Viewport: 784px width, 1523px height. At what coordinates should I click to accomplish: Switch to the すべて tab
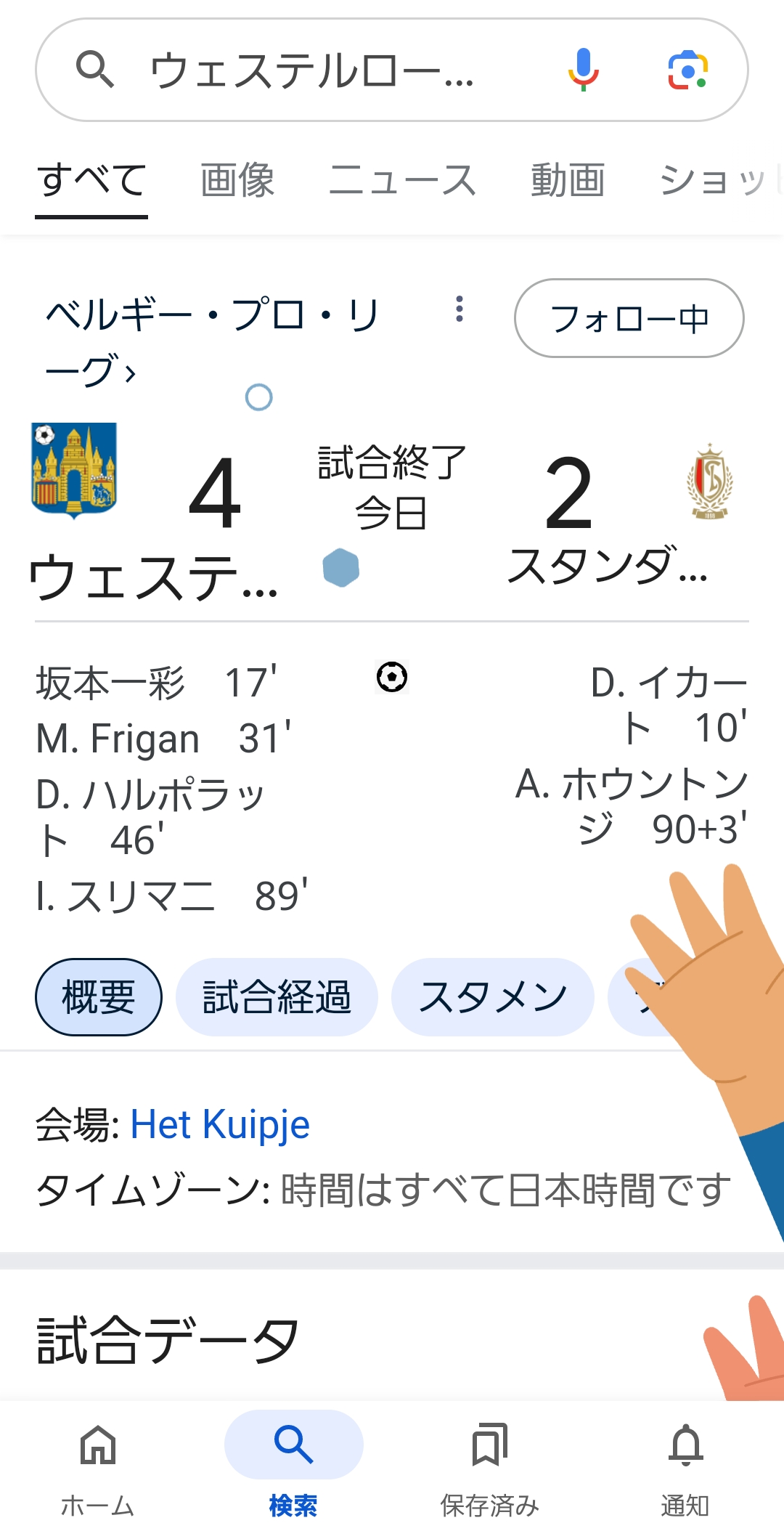click(91, 182)
